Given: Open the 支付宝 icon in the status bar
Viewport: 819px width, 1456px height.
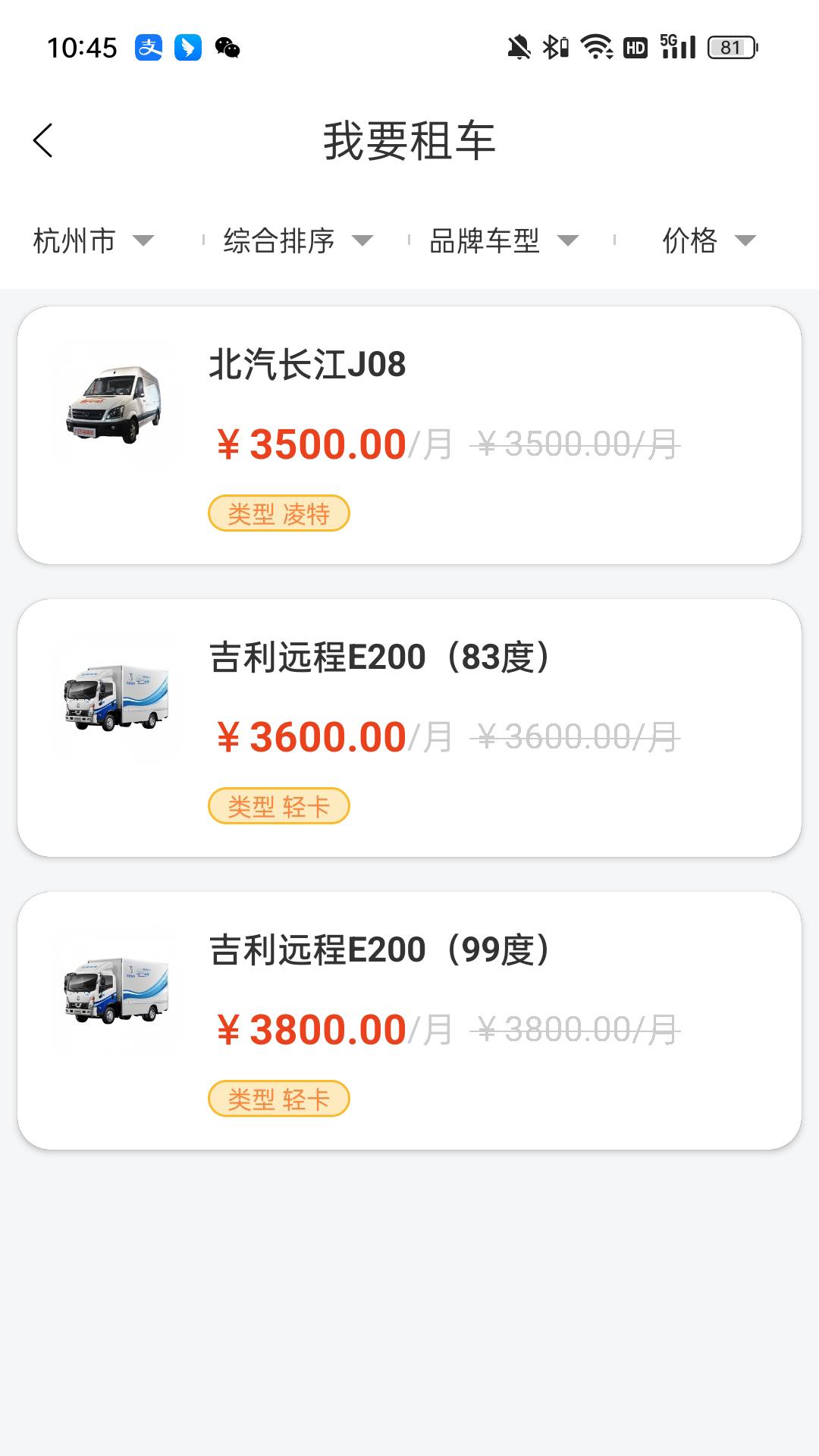Looking at the screenshot, I should click(x=150, y=48).
